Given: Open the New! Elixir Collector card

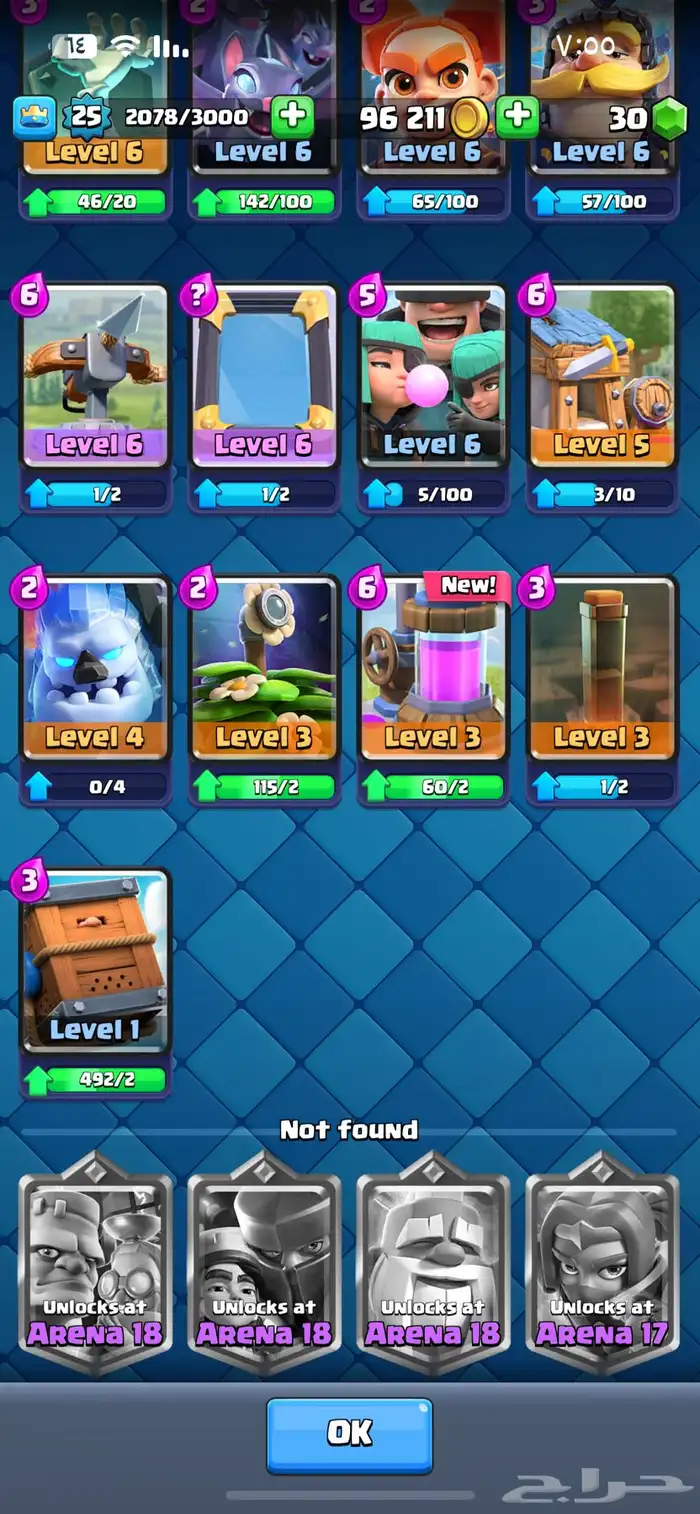Looking at the screenshot, I should click(433, 667).
